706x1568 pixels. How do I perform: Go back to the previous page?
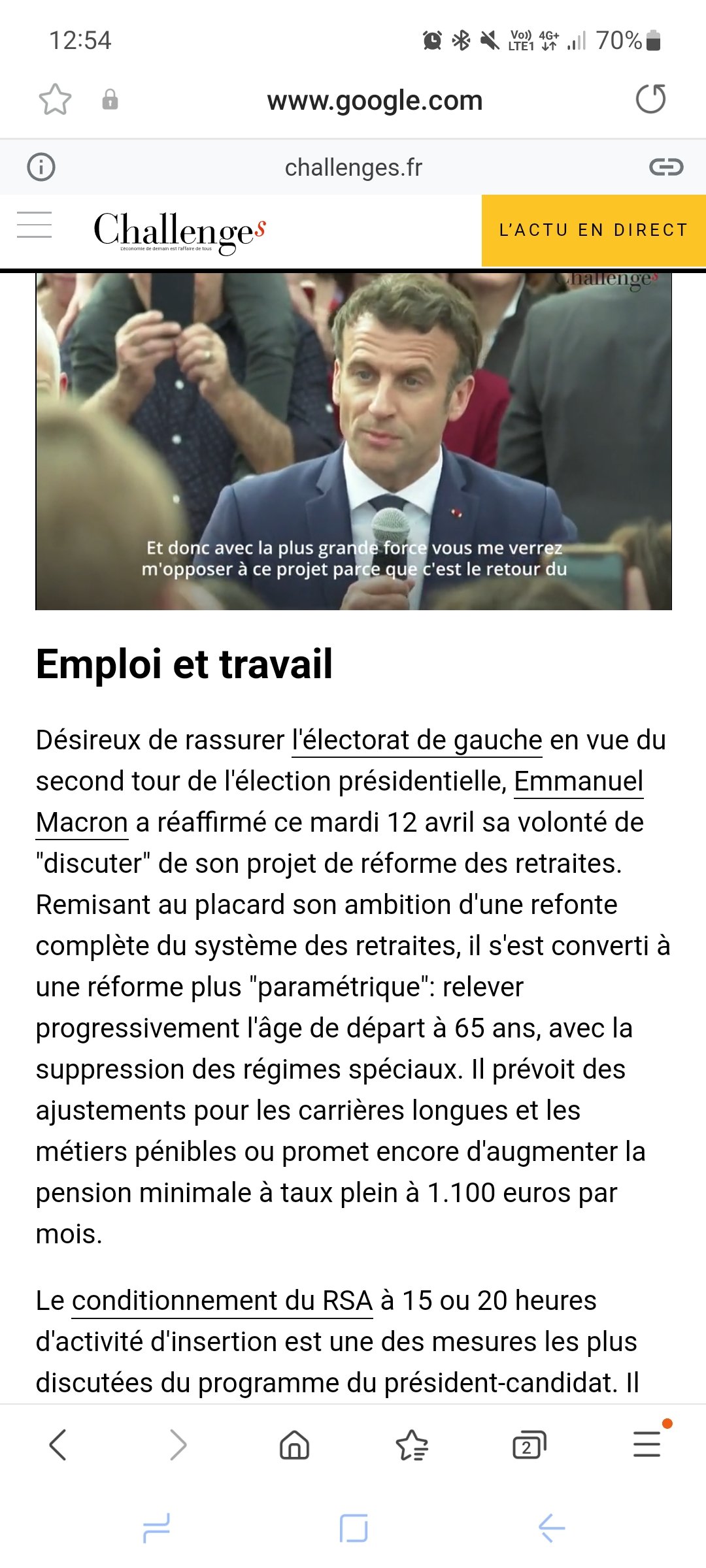click(x=58, y=1445)
